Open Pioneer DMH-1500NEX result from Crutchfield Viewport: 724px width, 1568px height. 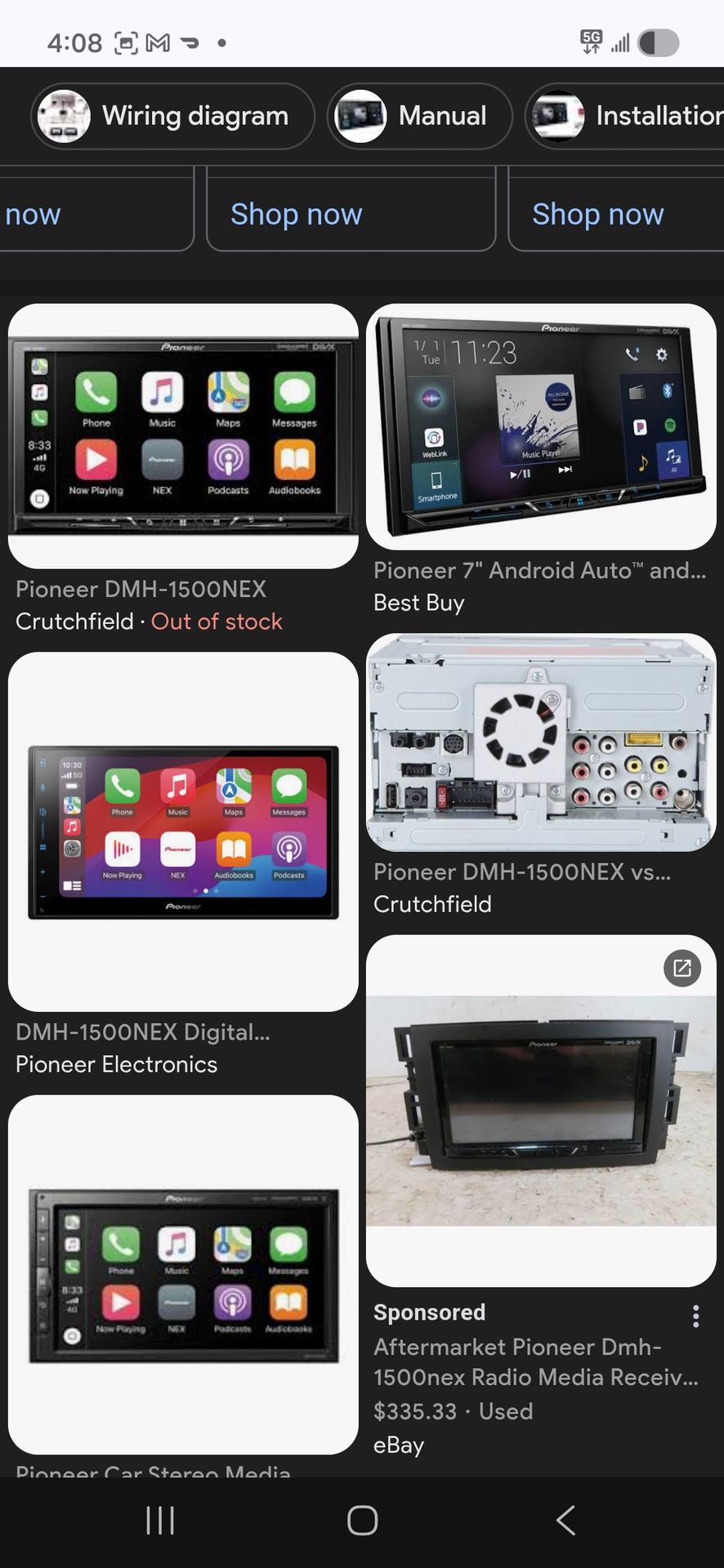pos(183,436)
